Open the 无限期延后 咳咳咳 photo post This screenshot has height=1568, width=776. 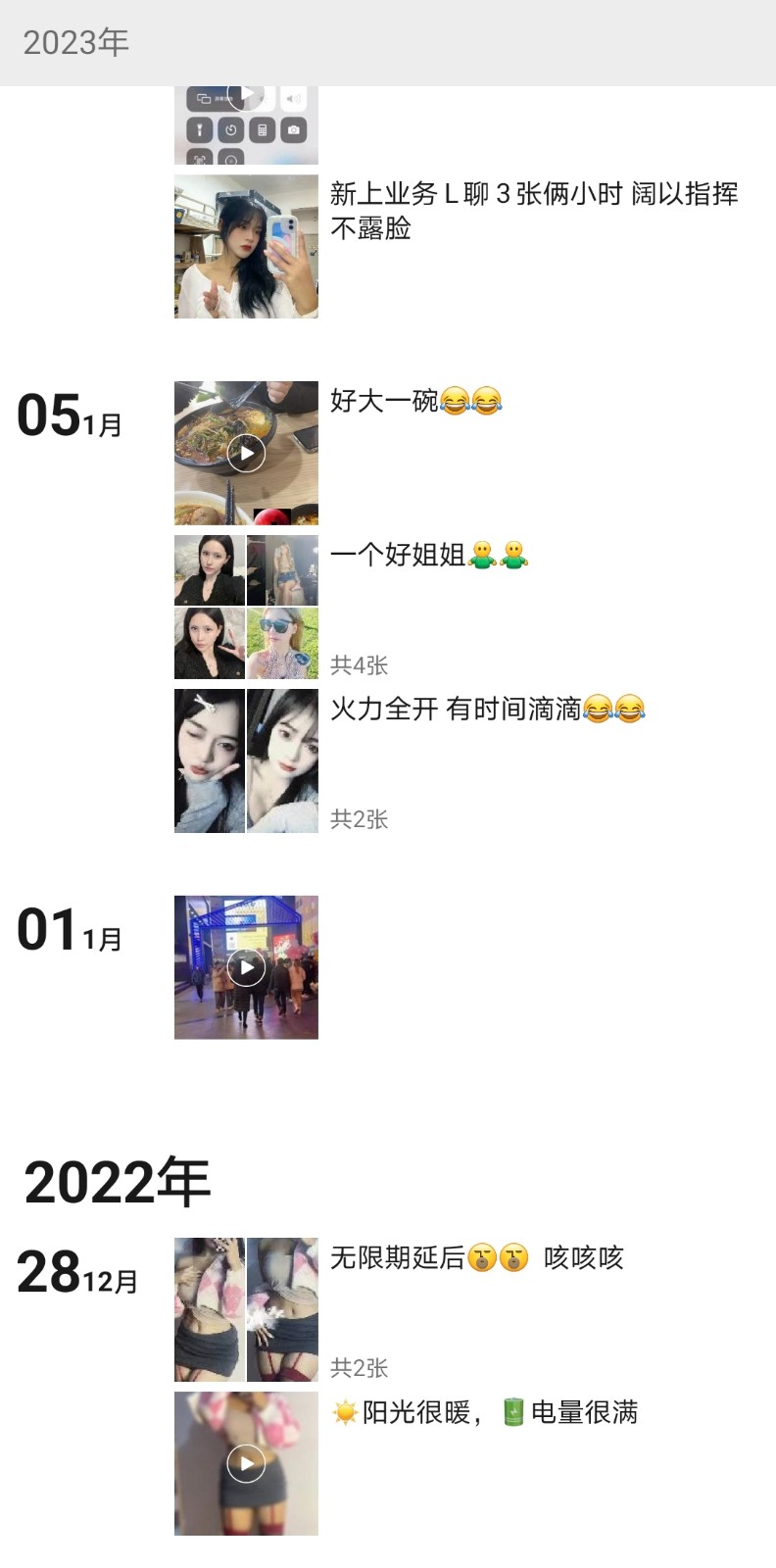pyautogui.click(x=246, y=1309)
